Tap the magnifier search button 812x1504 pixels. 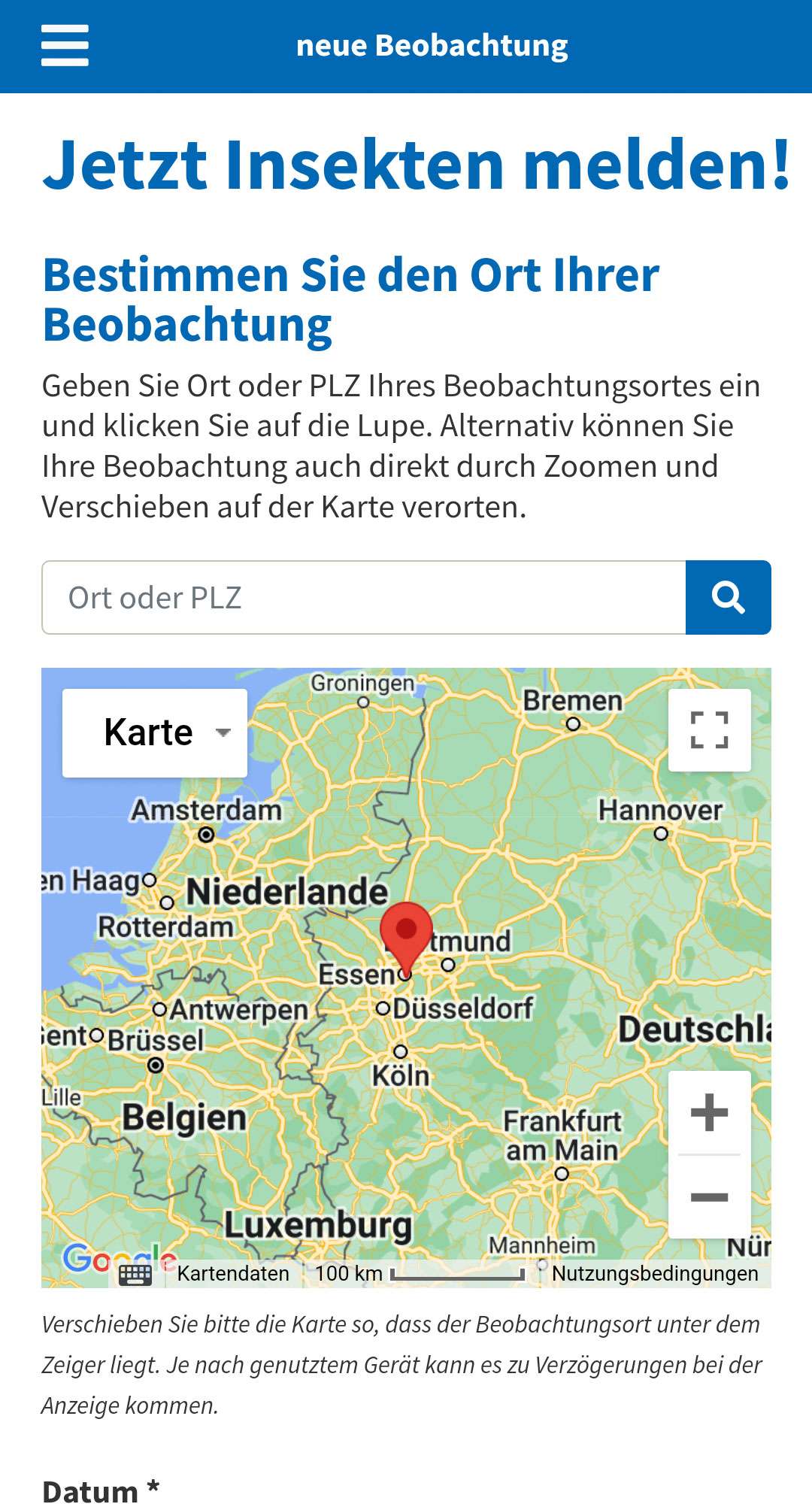point(728,597)
